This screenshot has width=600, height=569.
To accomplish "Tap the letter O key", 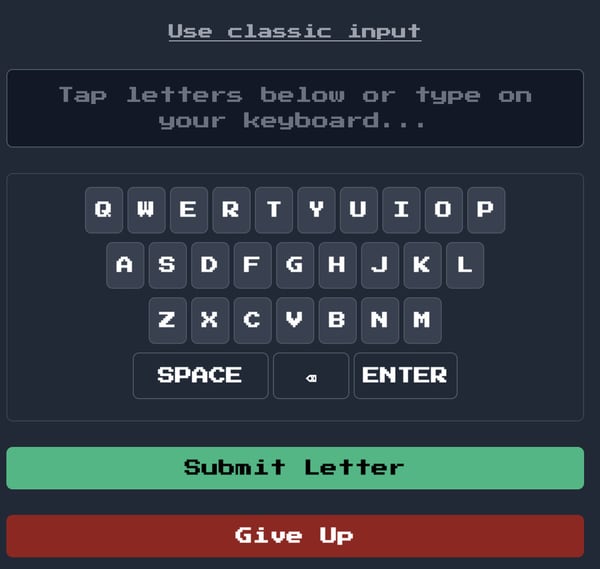I will tap(443, 210).
